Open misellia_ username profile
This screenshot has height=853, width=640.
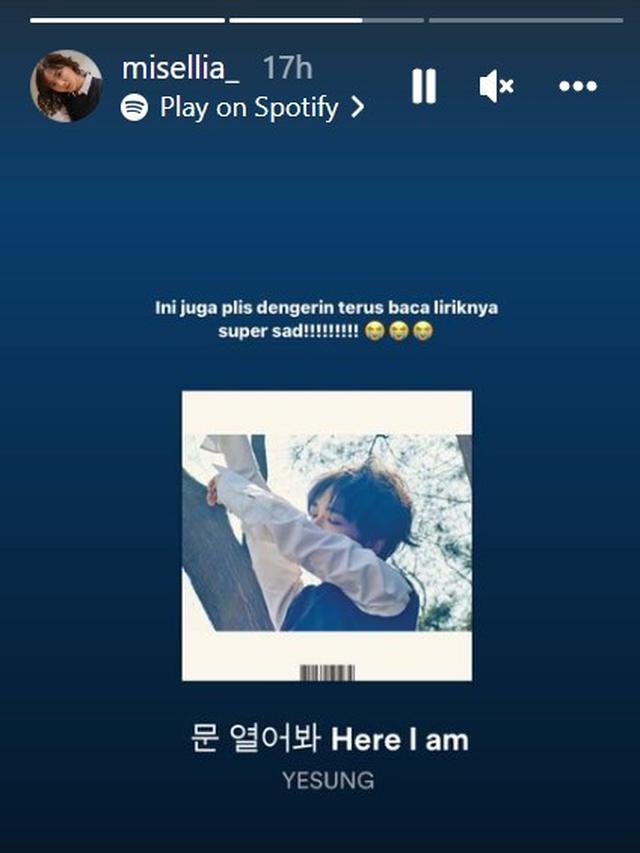[181, 68]
